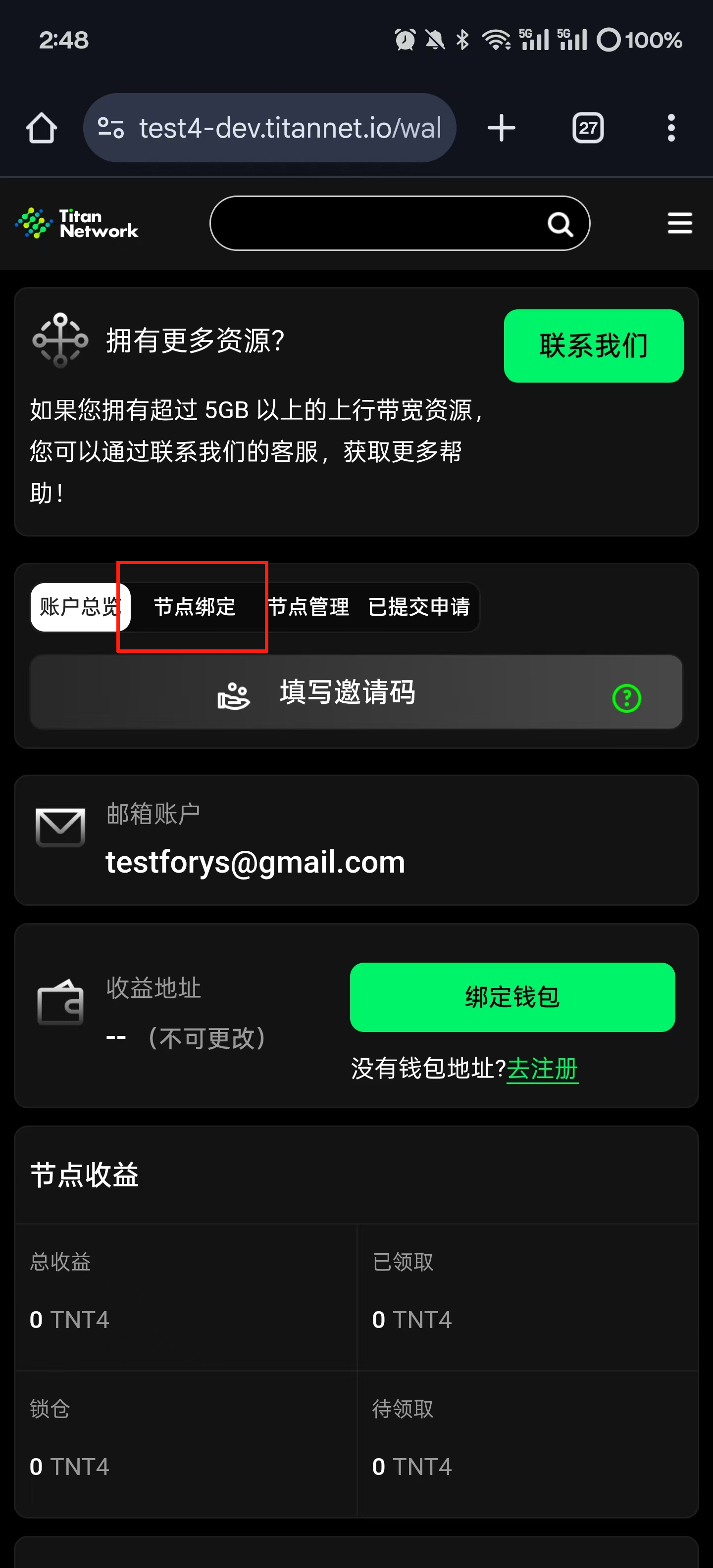Open a new browser tab

501,128
